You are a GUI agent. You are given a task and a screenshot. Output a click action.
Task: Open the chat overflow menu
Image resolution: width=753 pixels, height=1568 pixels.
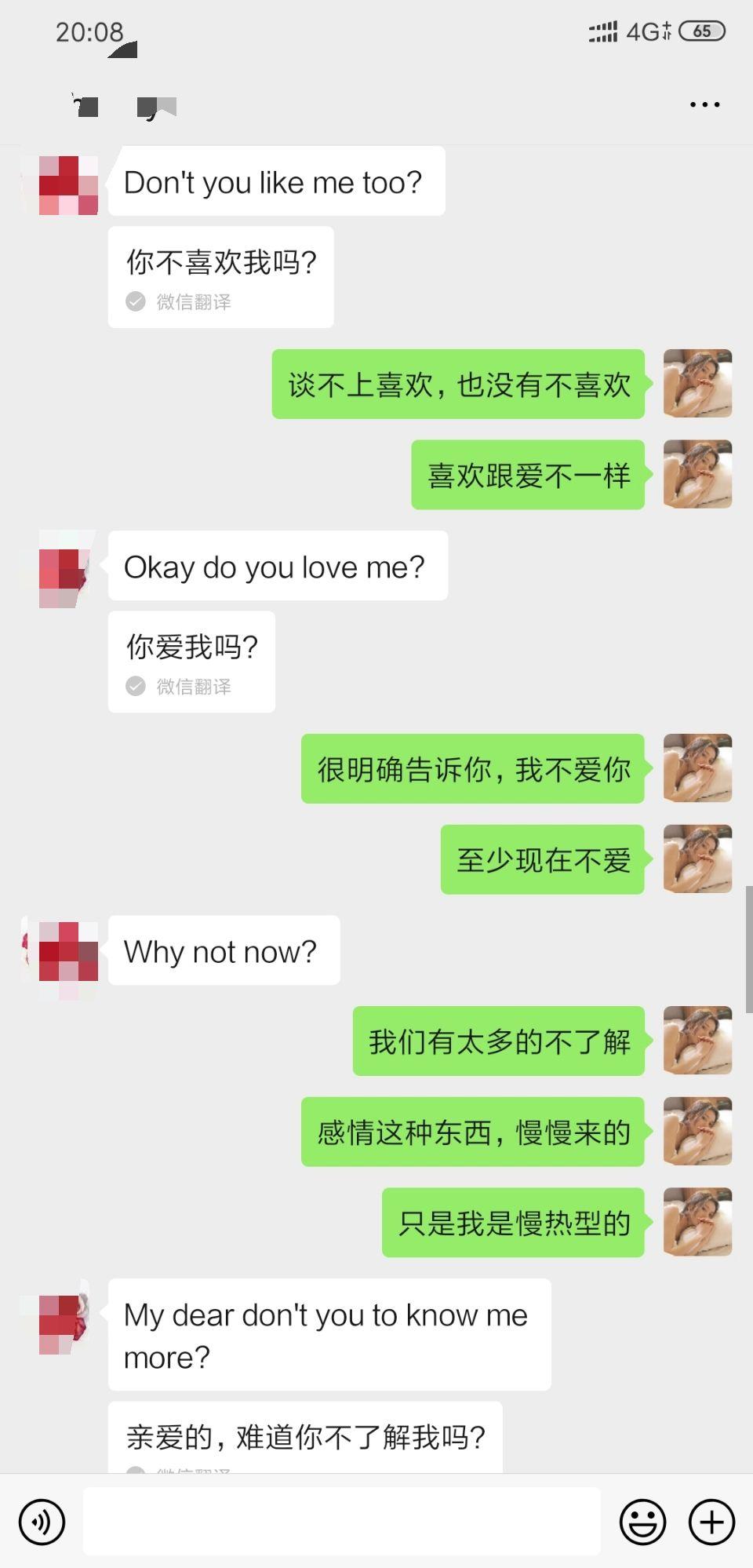(x=704, y=104)
